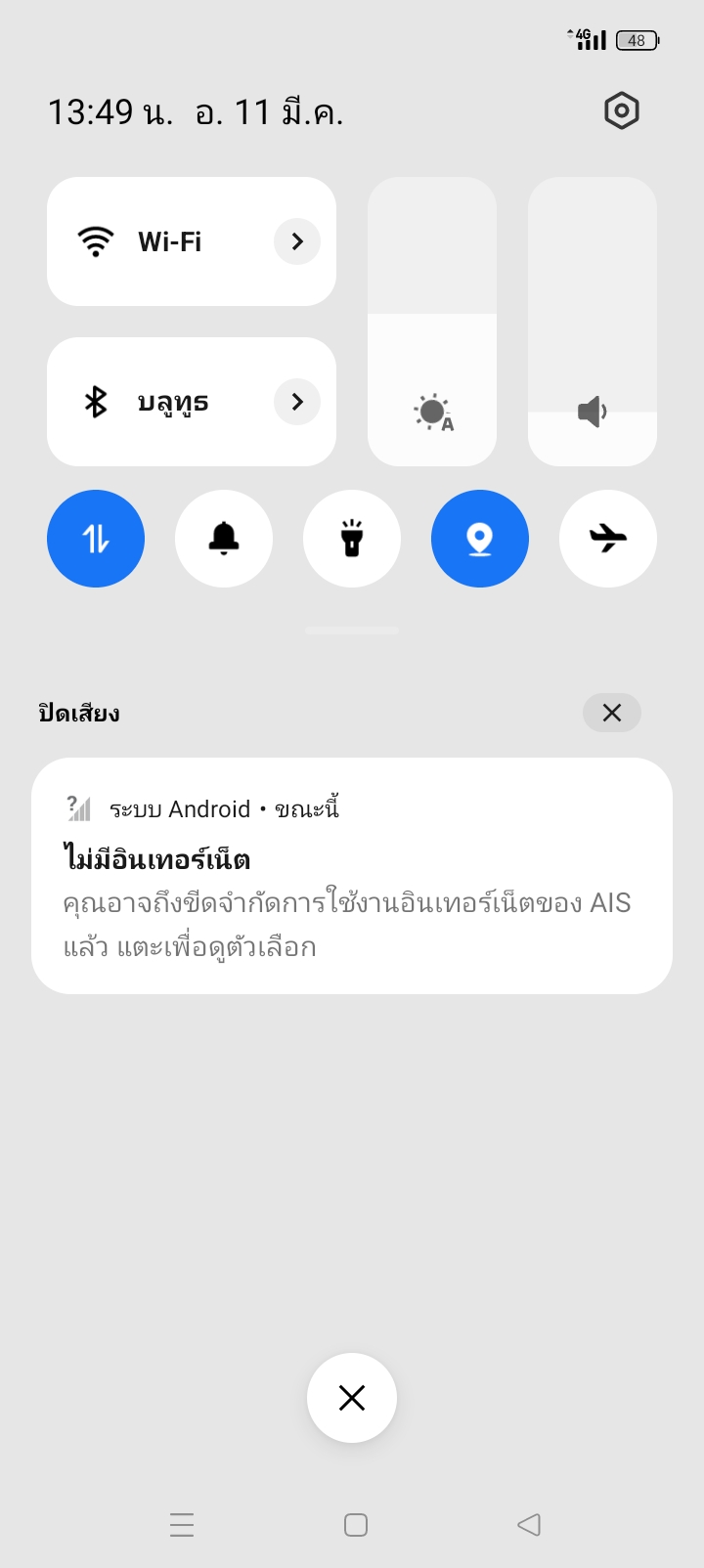Go back using the navigation bar
The width and height of the screenshot is (704, 1568).
coord(529,1525)
